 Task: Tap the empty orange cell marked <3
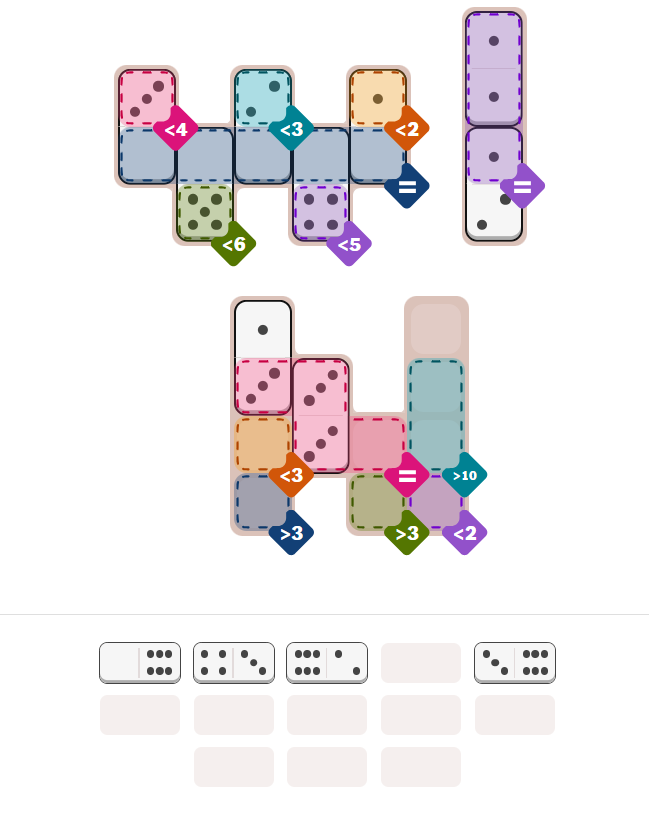(263, 445)
